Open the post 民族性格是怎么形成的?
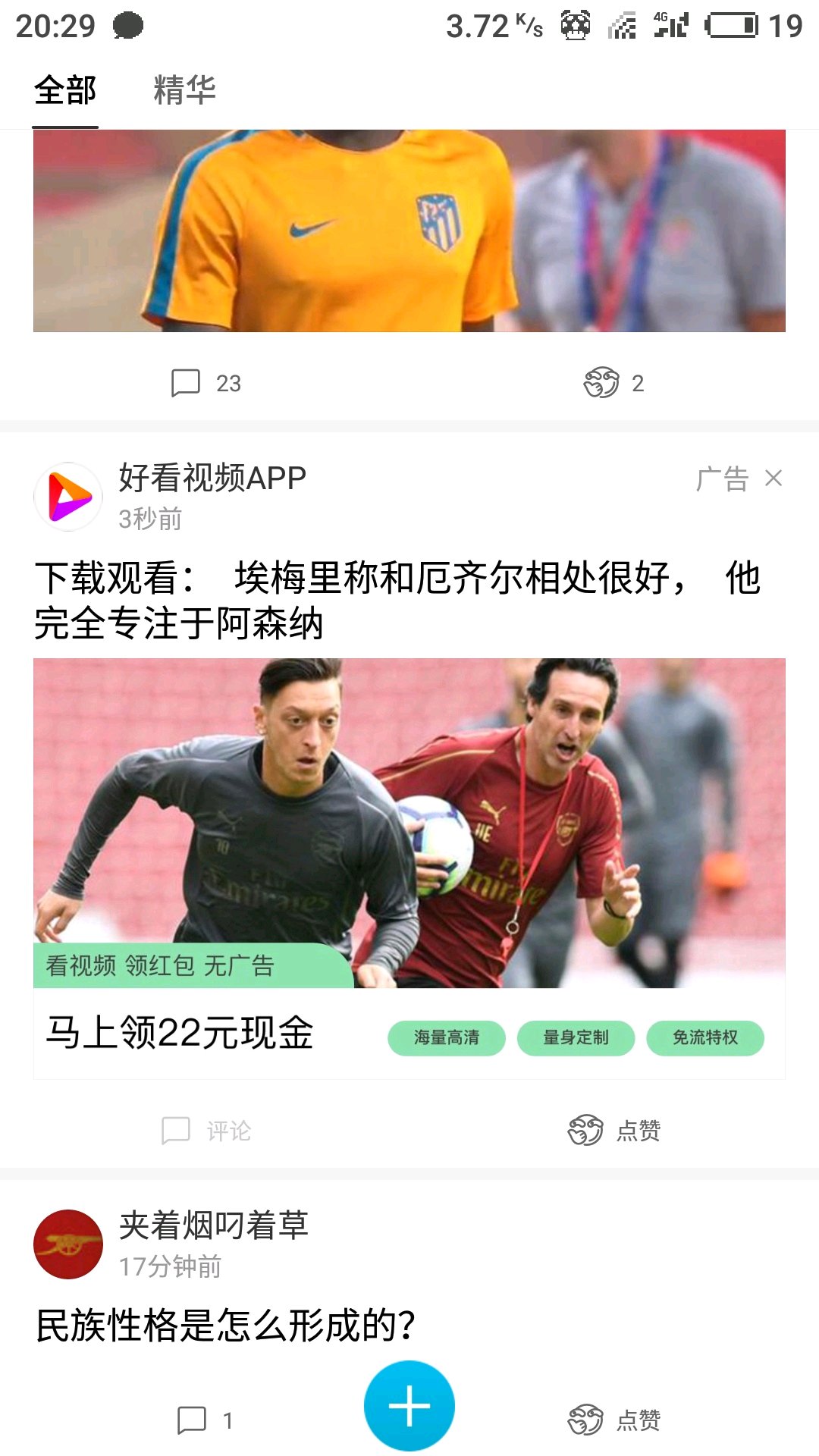Viewport: 819px width, 1456px height. click(x=226, y=1326)
